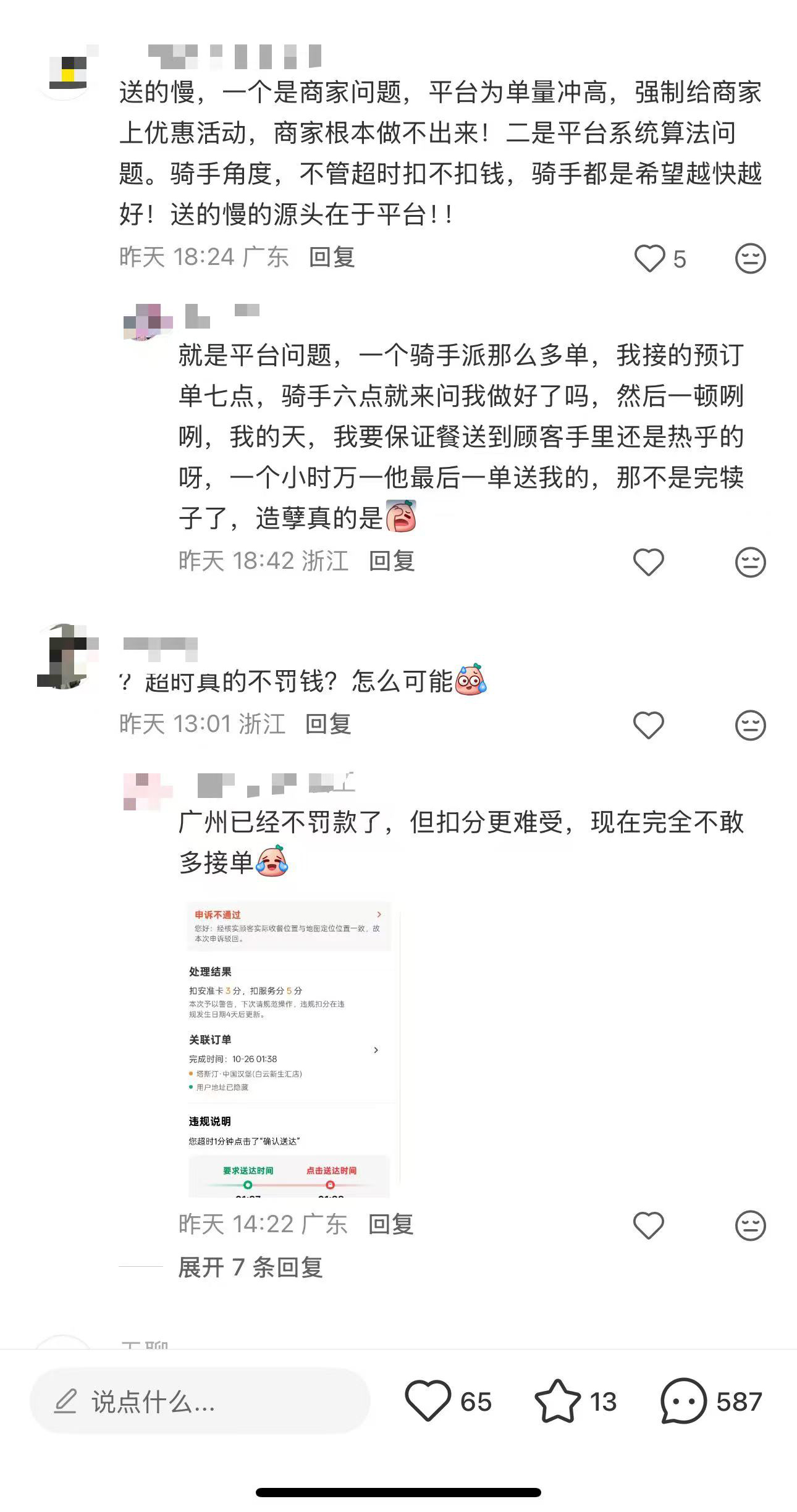Viewport: 797px width, 1512px height.
Task: Dislike the reply posted at 18:42 浙江
Action: [750, 562]
